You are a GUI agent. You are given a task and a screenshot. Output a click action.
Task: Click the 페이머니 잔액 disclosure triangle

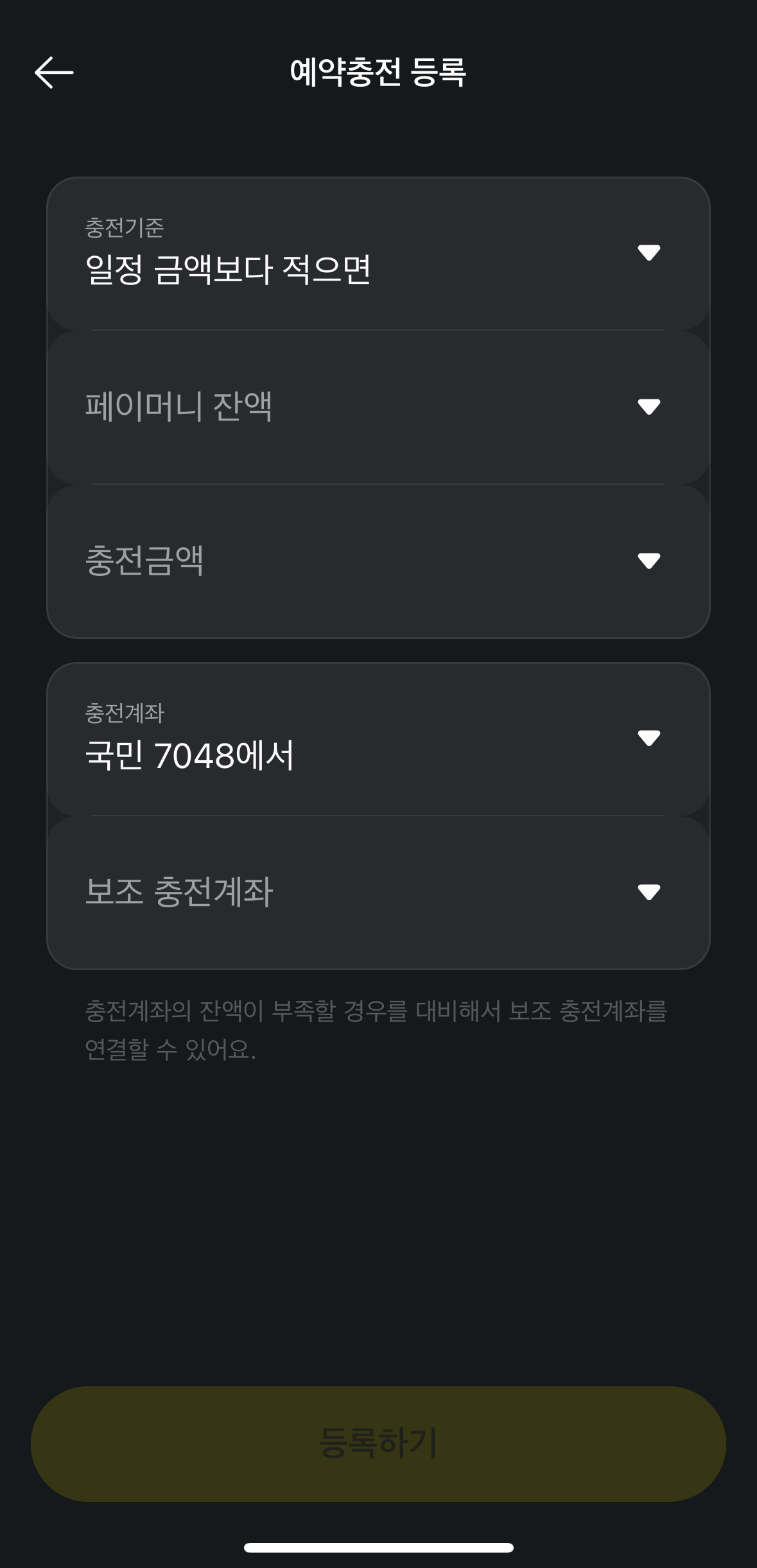pos(649,408)
